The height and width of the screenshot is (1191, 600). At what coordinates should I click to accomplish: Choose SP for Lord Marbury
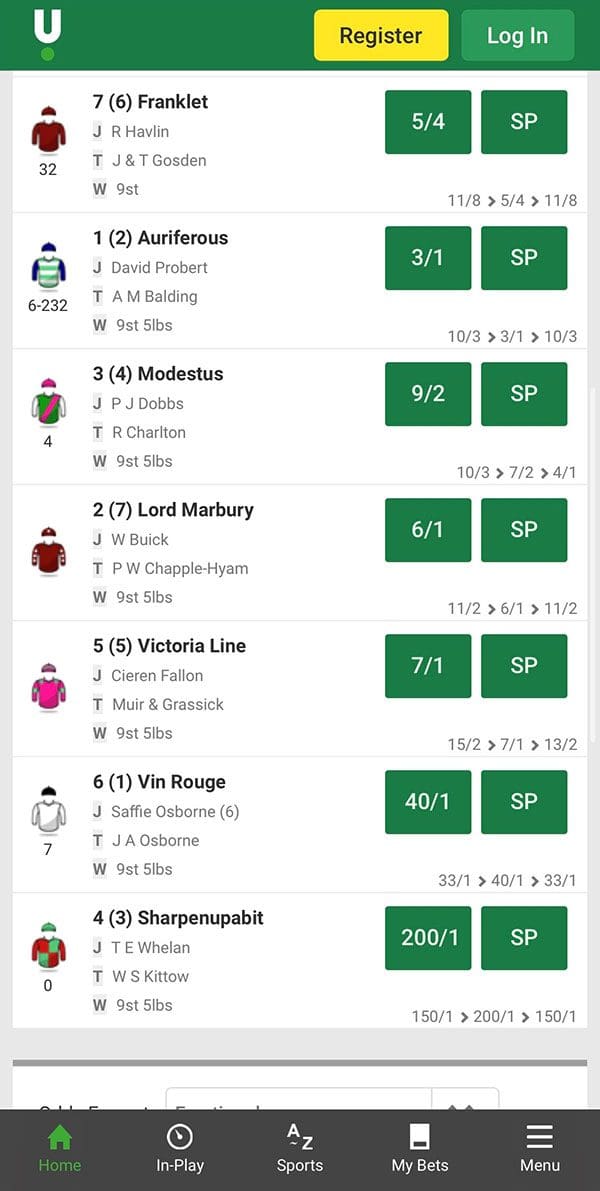coord(524,530)
